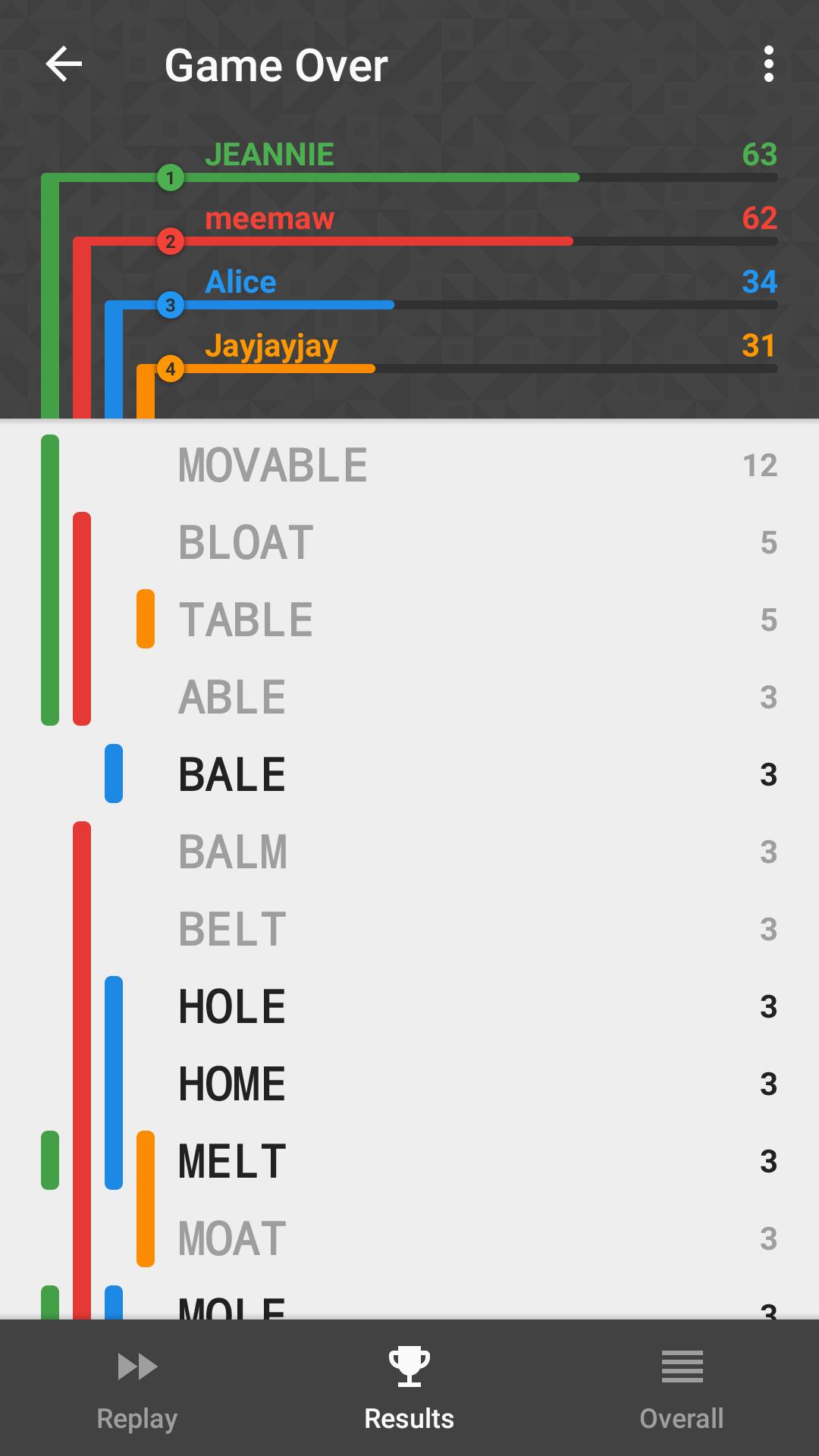Screen dimensions: 819x1456
Task: Select player JEANNIE in the scoreboard
Action: (269, 155)
